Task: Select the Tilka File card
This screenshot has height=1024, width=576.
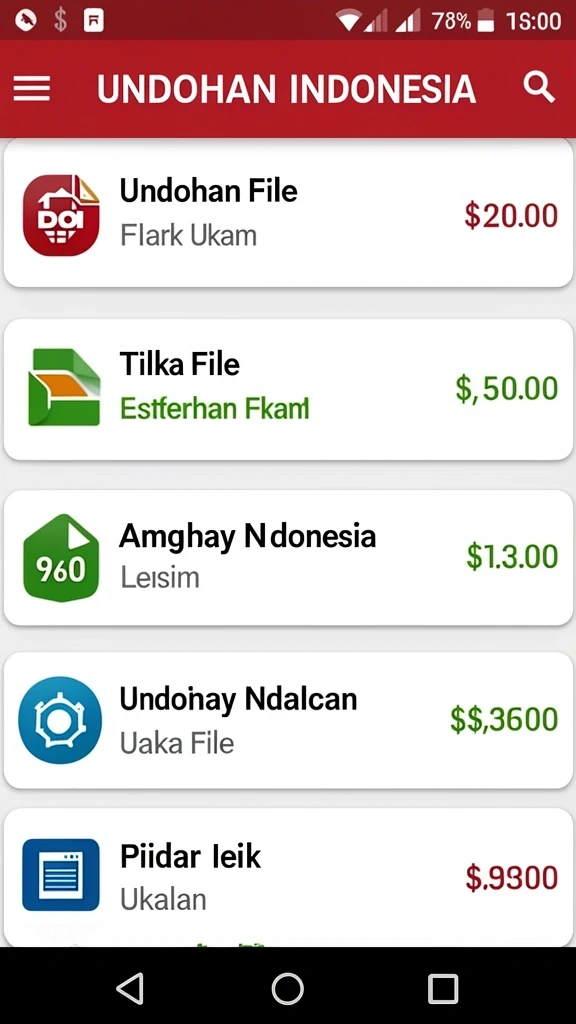Action: point(288,389)
